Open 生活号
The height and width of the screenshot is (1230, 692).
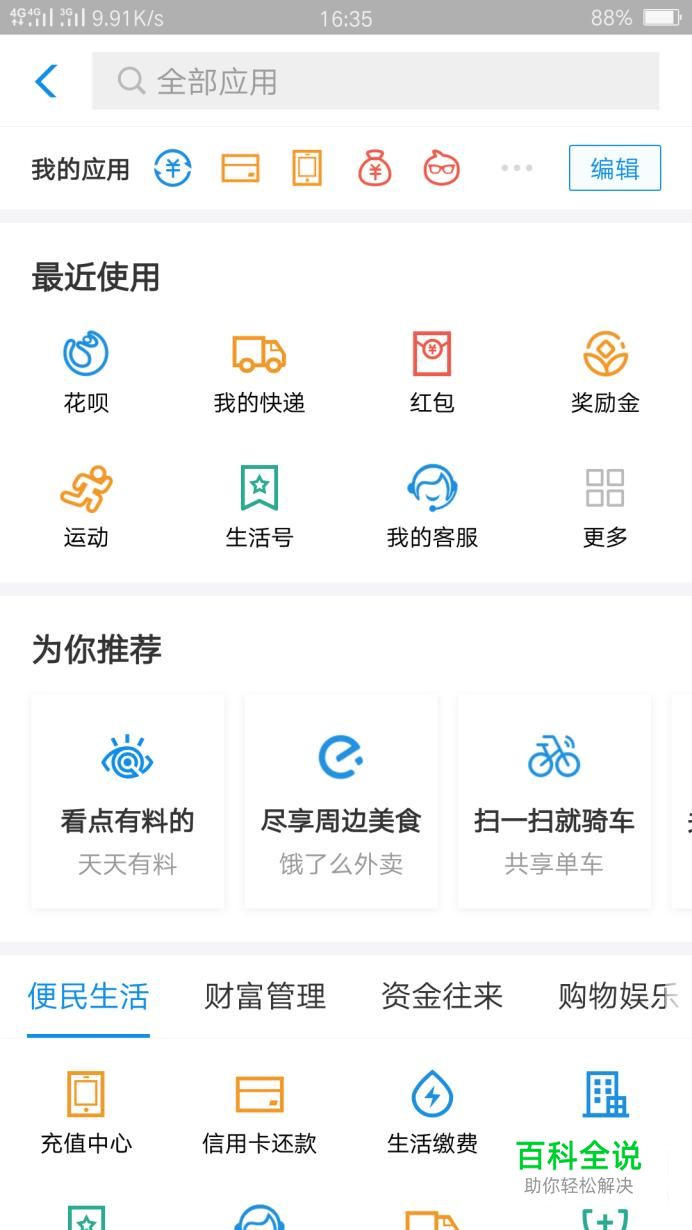click(x=259, y=506)
